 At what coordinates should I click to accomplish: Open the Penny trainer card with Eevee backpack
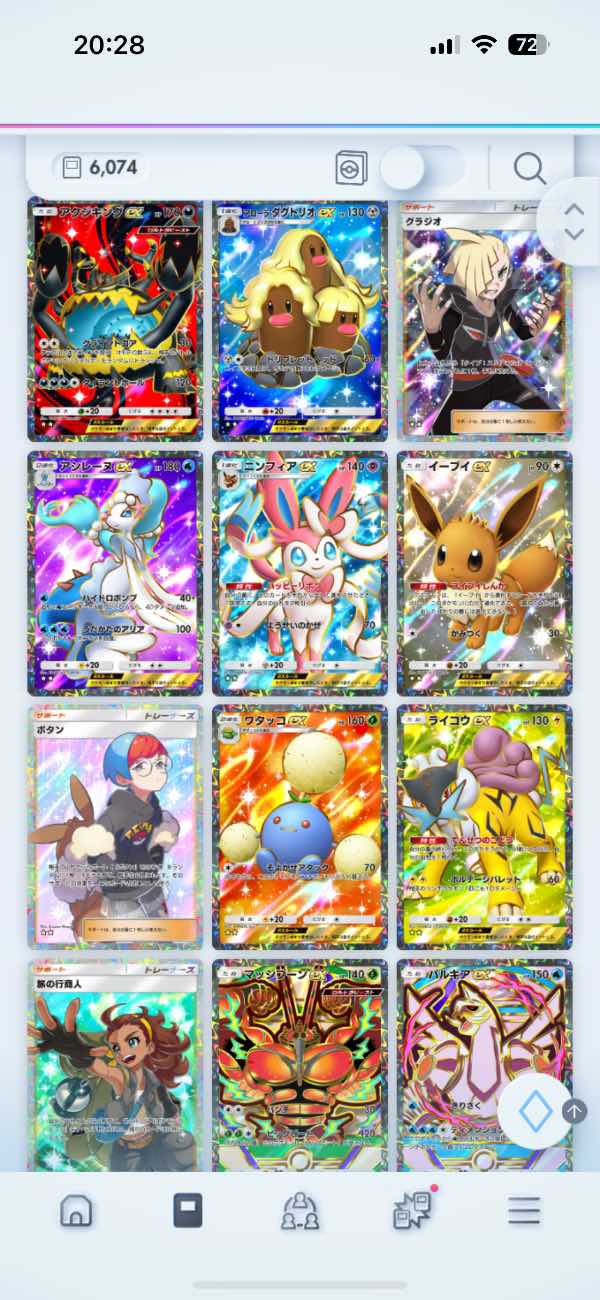tap(114, 826)
